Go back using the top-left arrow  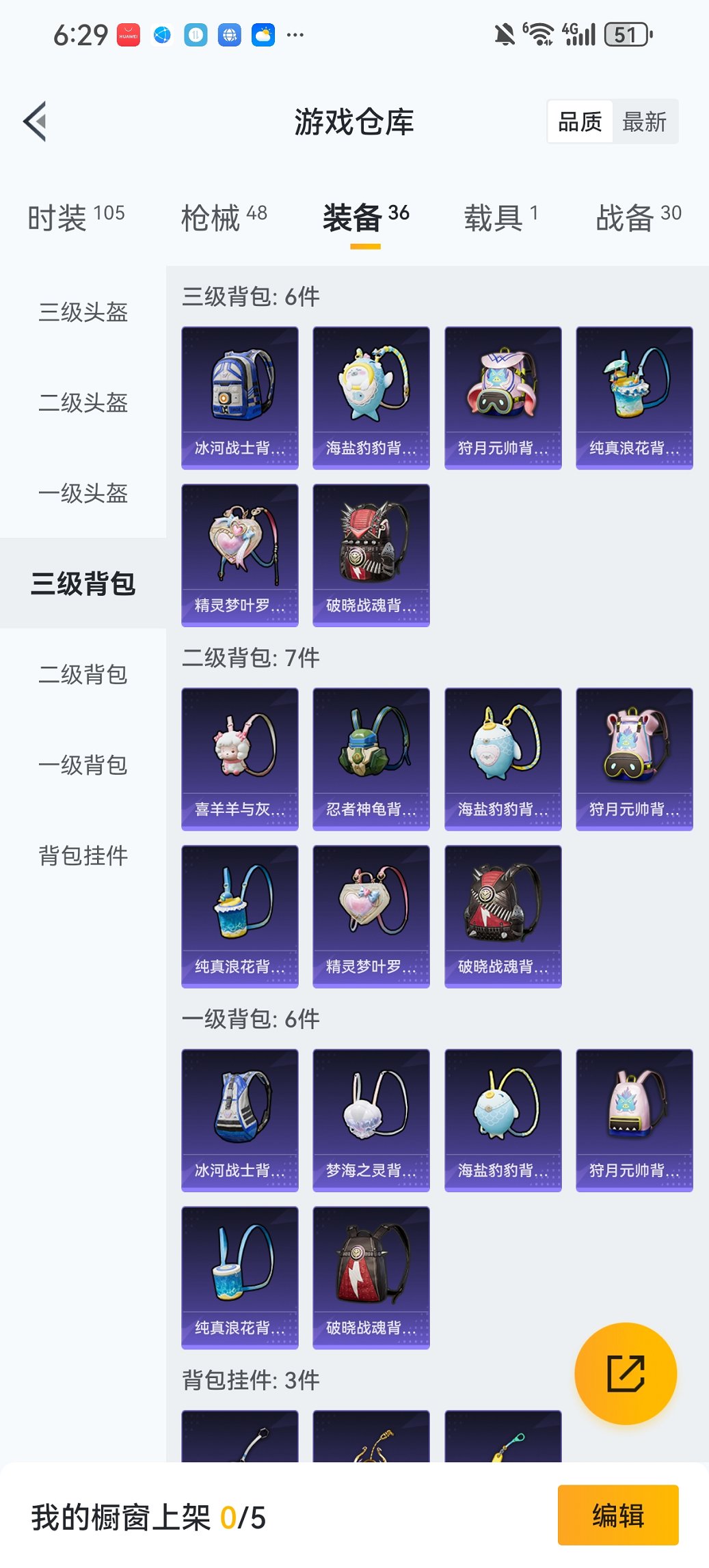tap(36, 122)
